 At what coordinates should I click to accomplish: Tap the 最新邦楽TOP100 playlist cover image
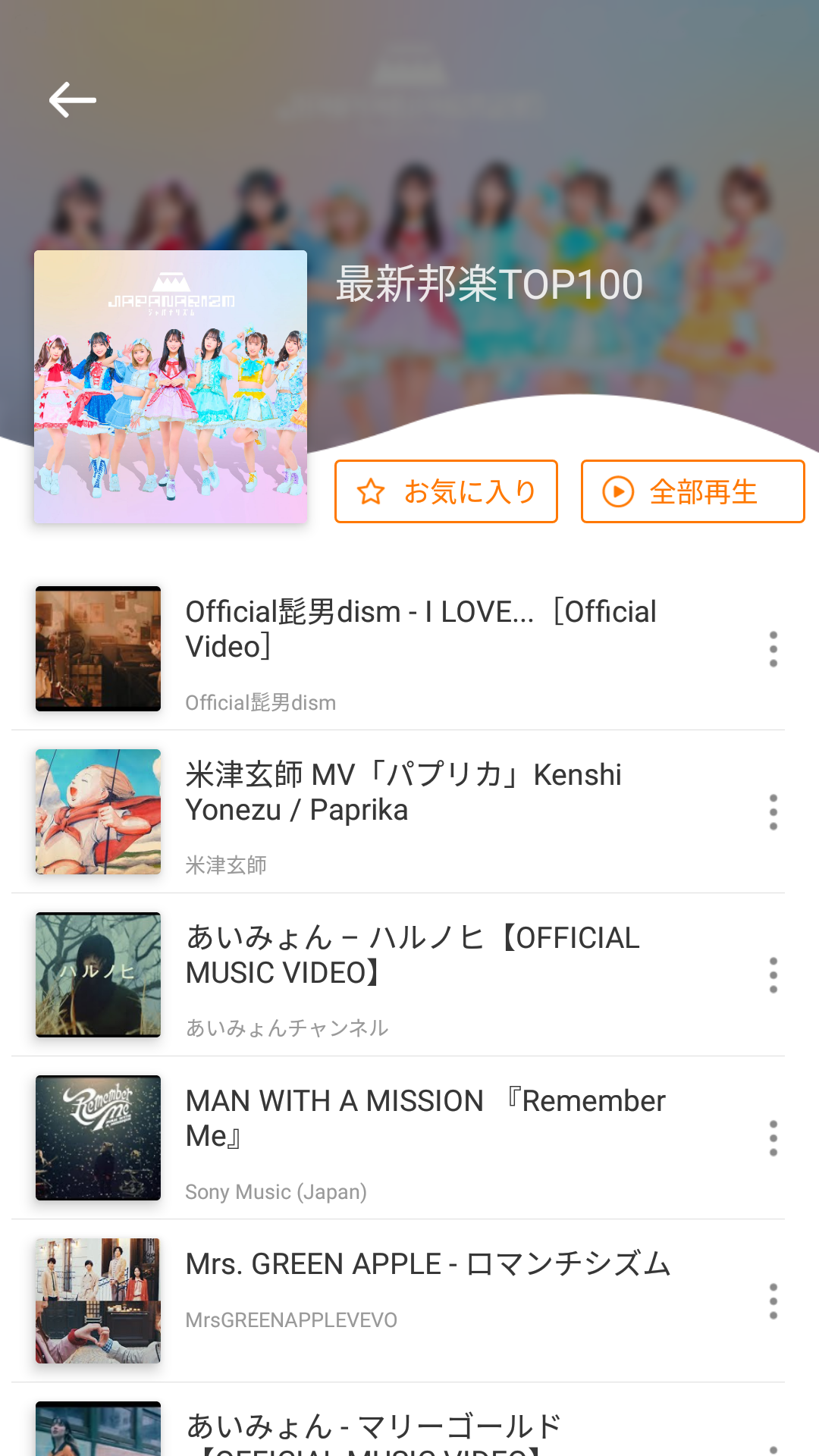[x=171, y=387]
